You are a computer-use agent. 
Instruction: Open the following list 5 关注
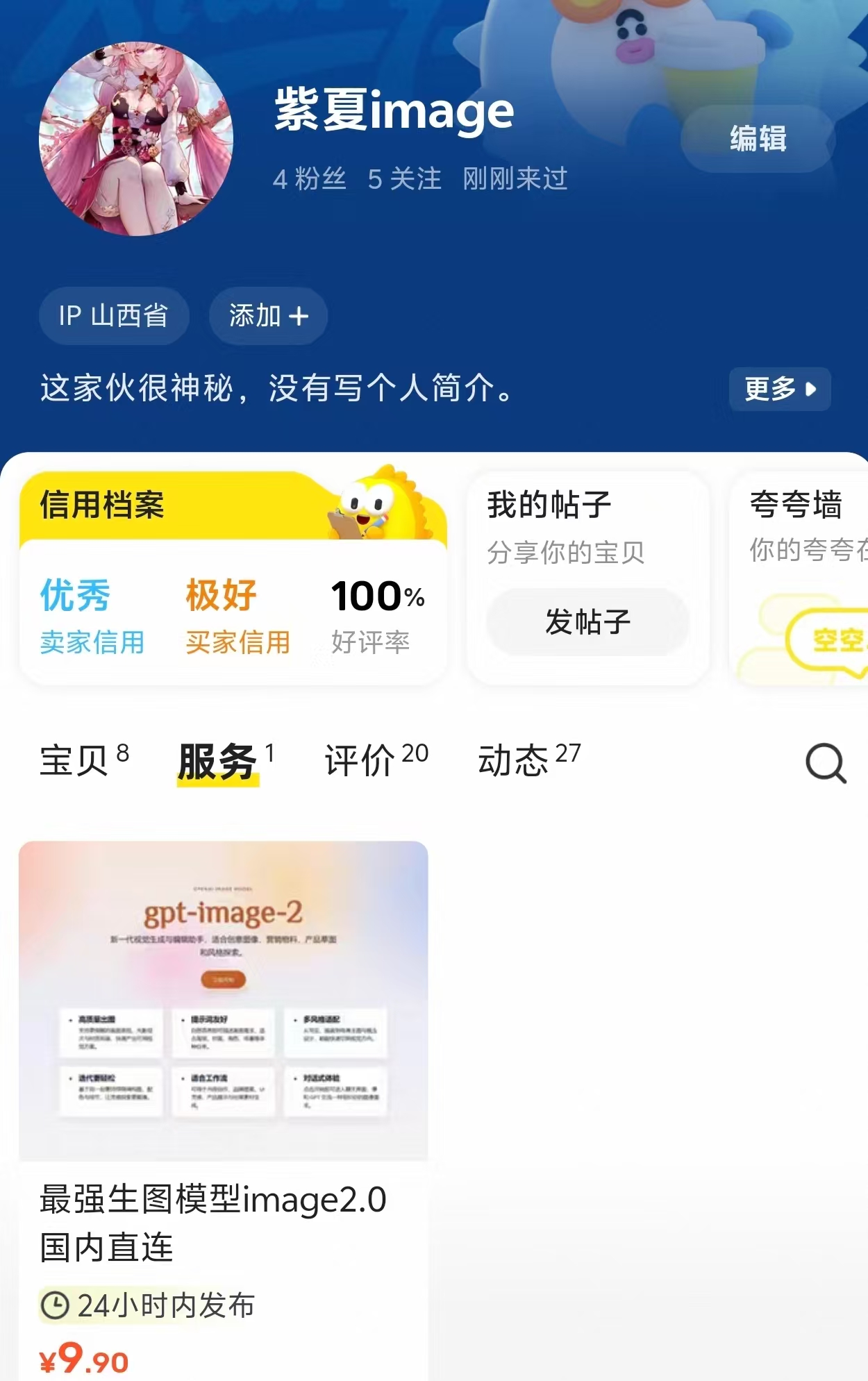point(405,180)
